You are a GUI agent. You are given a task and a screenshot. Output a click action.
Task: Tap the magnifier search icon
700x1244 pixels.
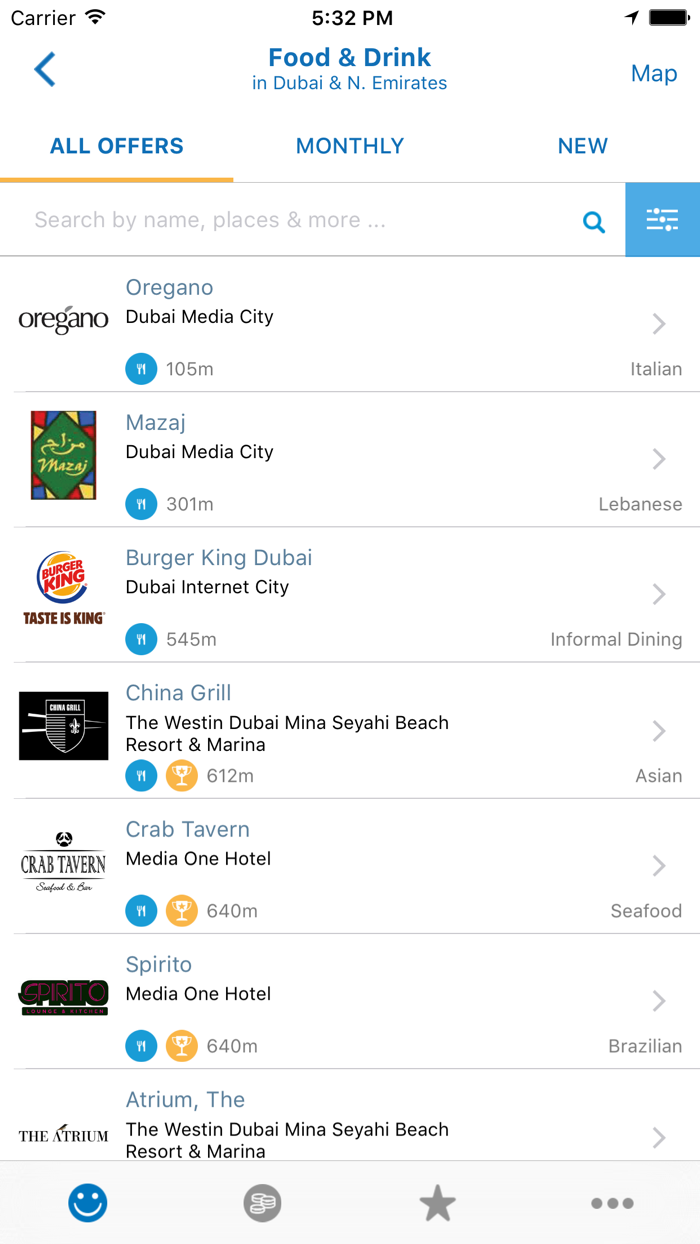[594, 222]
